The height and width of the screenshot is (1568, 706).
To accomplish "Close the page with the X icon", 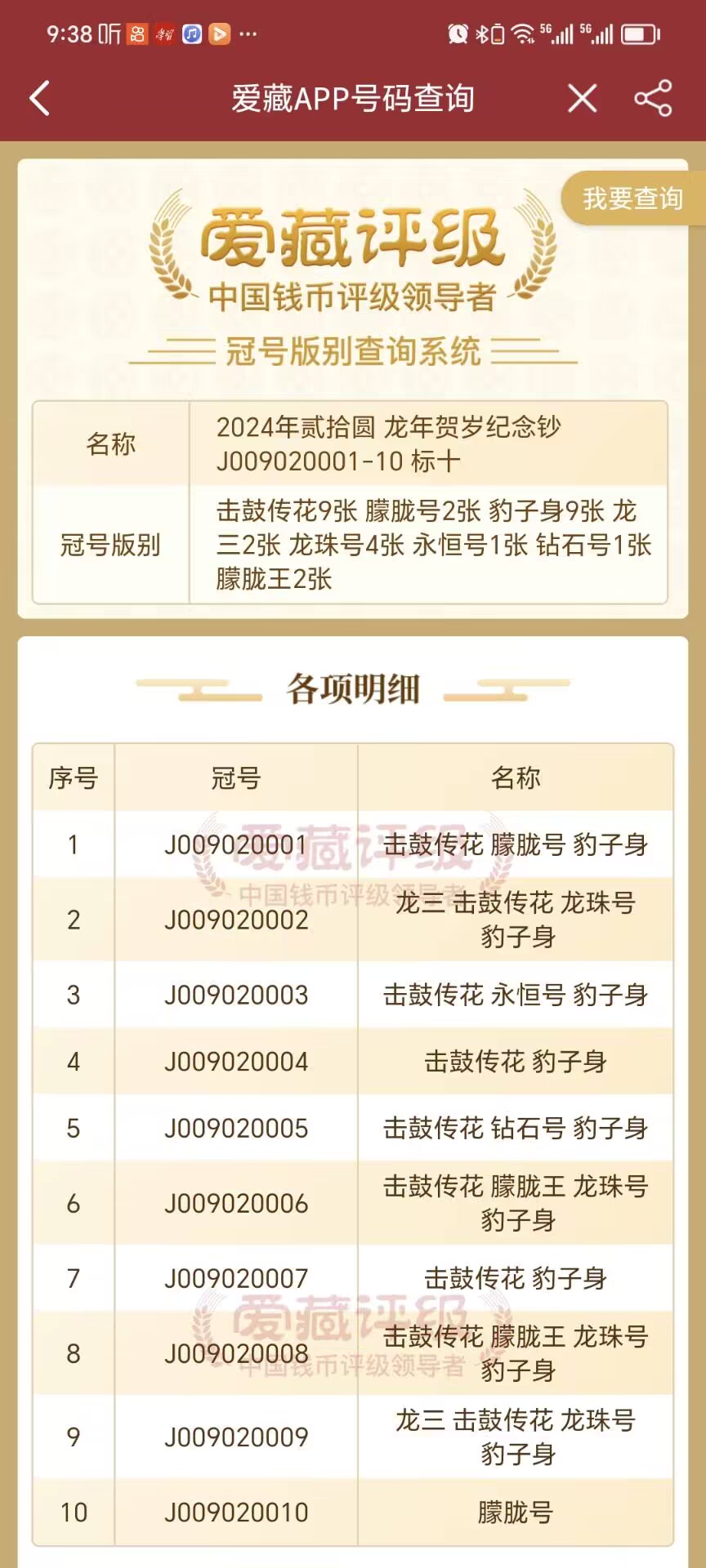I will coord(583,99).
